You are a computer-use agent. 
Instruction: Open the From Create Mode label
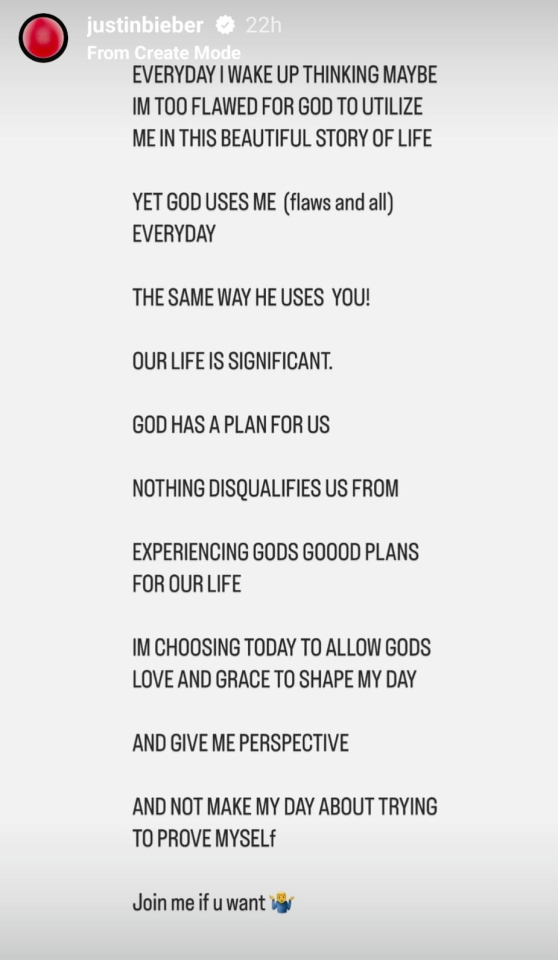(x=164, y=53)
